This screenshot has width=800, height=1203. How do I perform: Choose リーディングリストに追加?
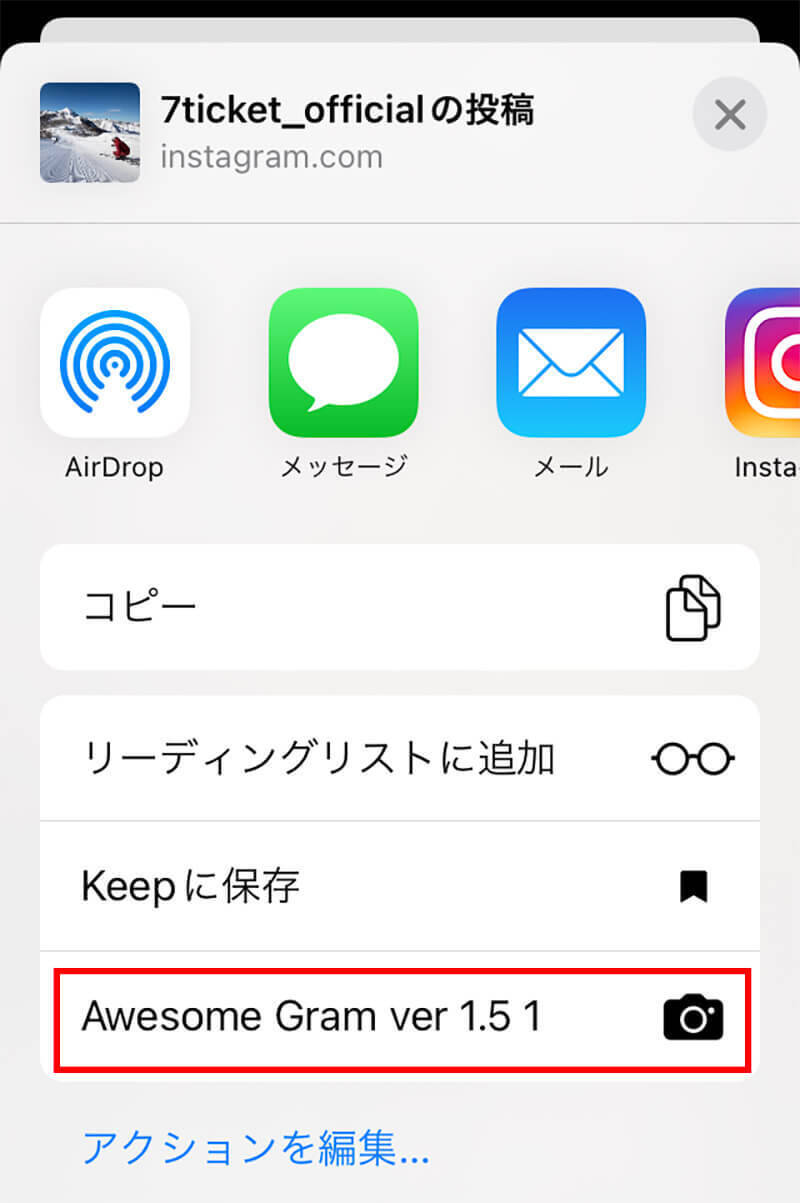tap(400, 759)
